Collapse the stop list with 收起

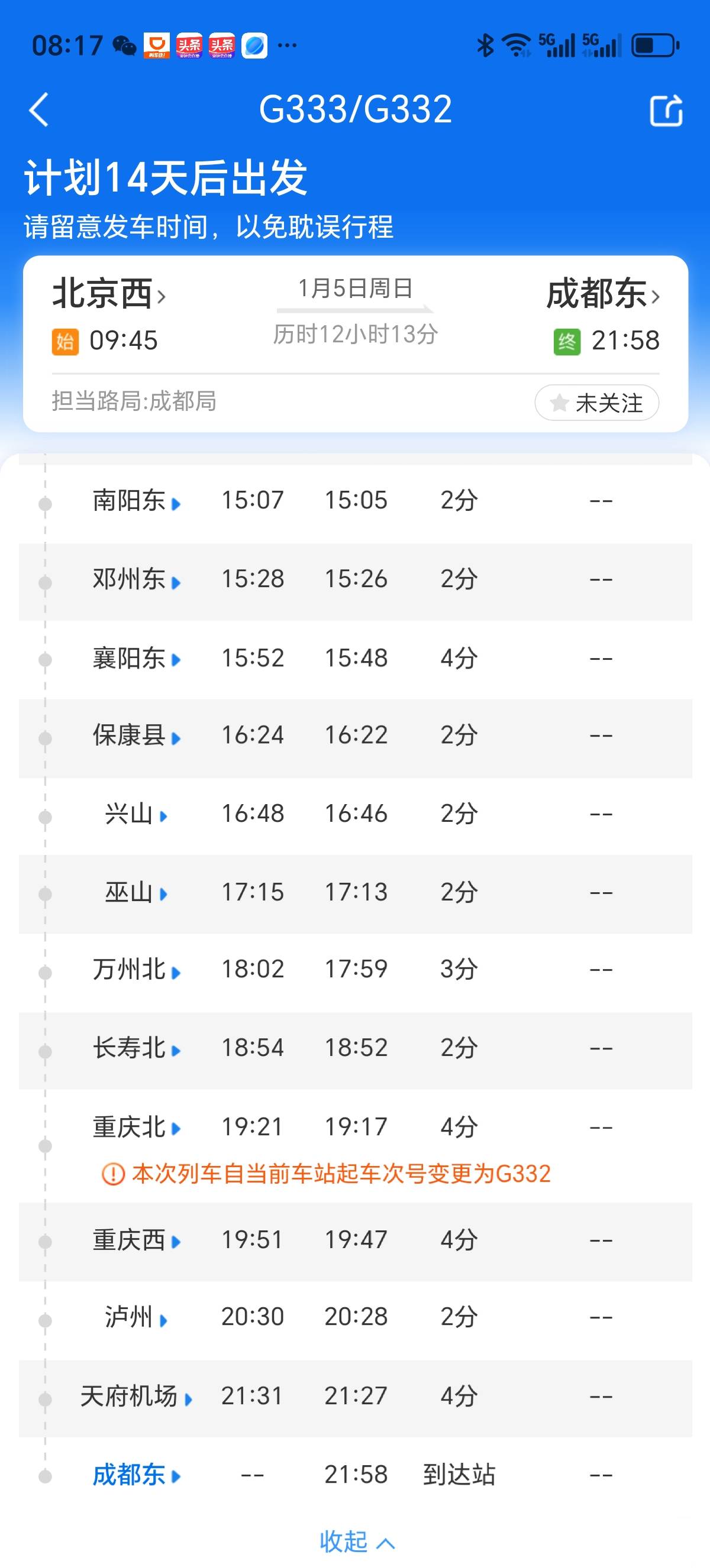click(x=356, y=1542)
